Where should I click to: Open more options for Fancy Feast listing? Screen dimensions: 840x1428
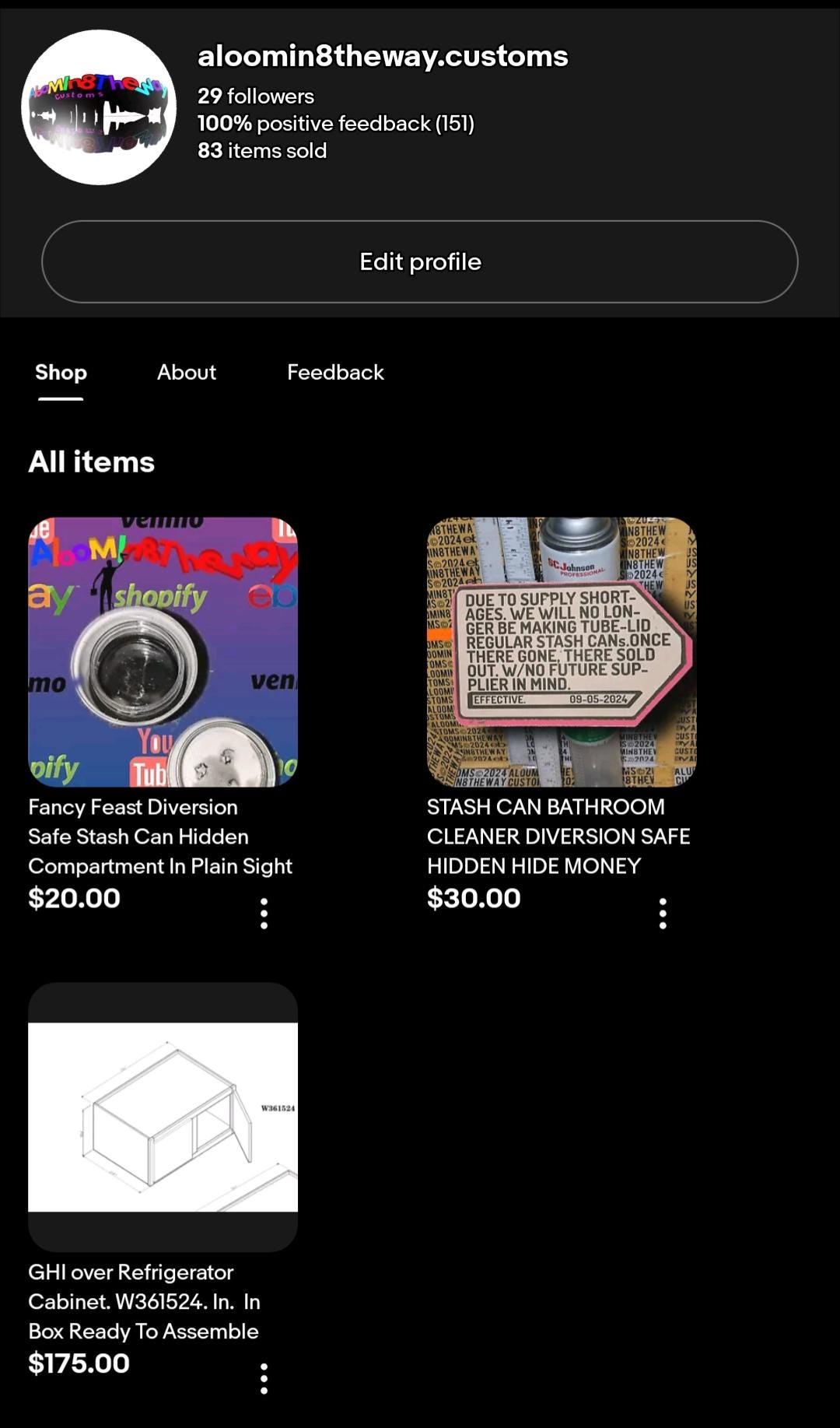point(264,913)
